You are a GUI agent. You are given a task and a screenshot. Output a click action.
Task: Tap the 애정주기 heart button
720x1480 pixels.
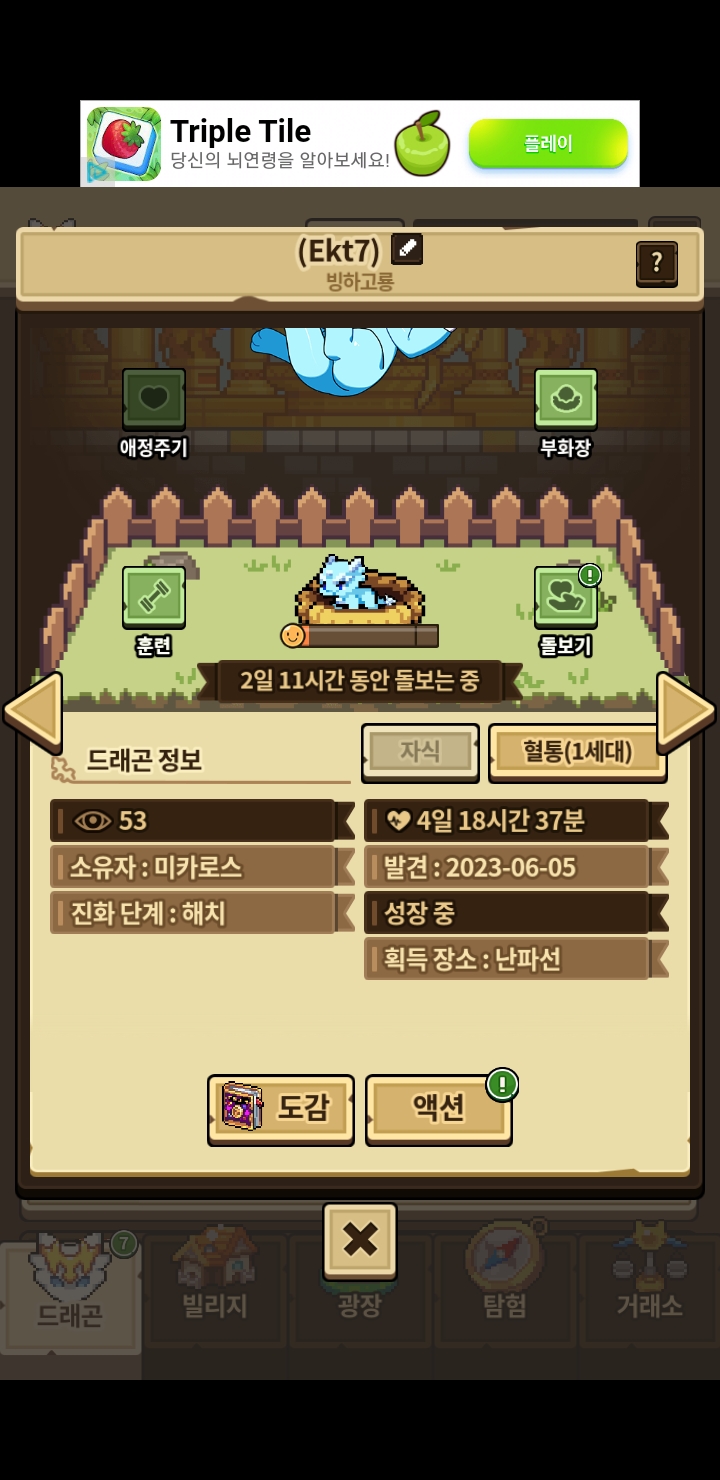coord(153,400)
